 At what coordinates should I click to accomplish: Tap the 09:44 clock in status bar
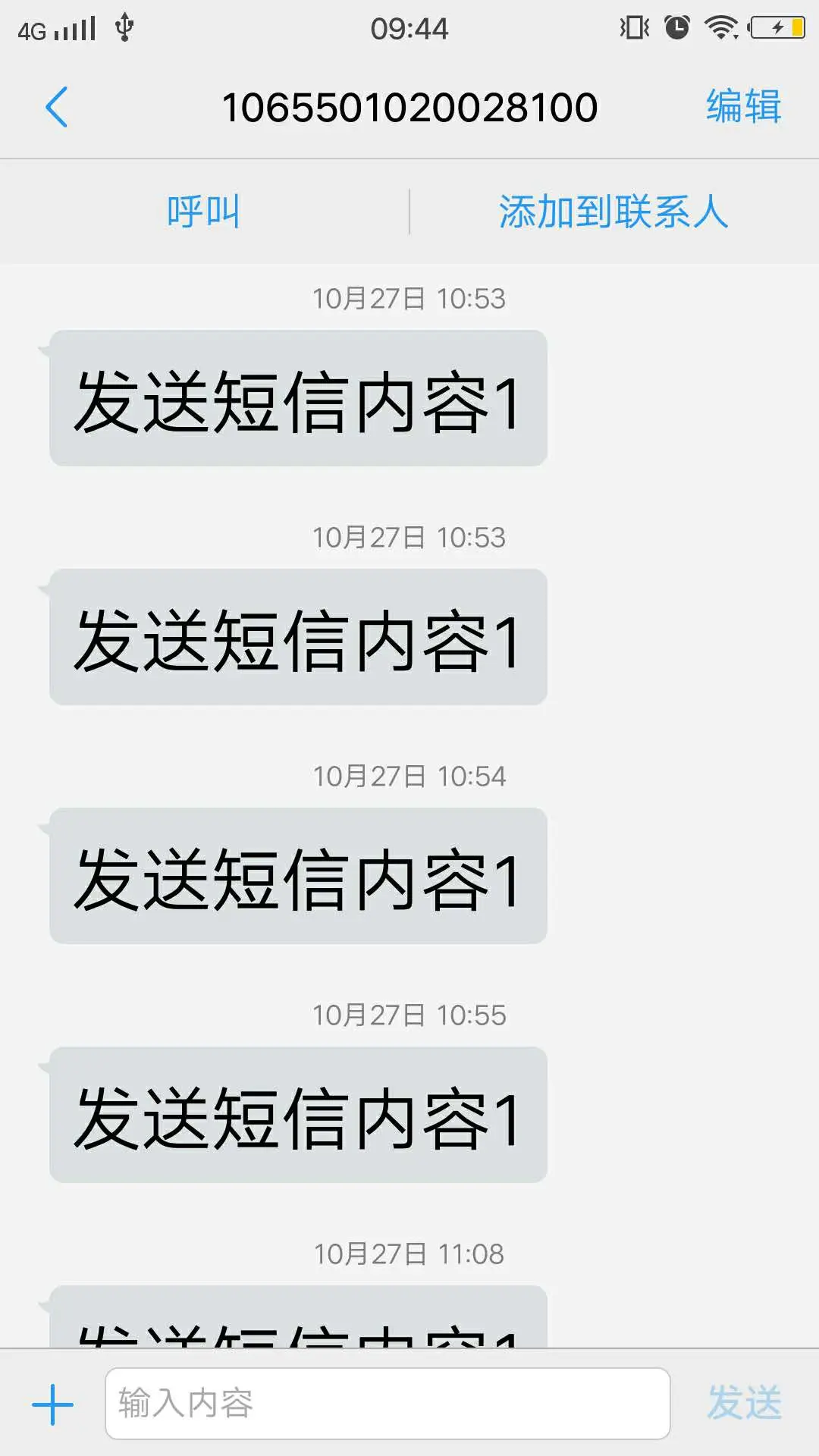[x=409, y=28]
